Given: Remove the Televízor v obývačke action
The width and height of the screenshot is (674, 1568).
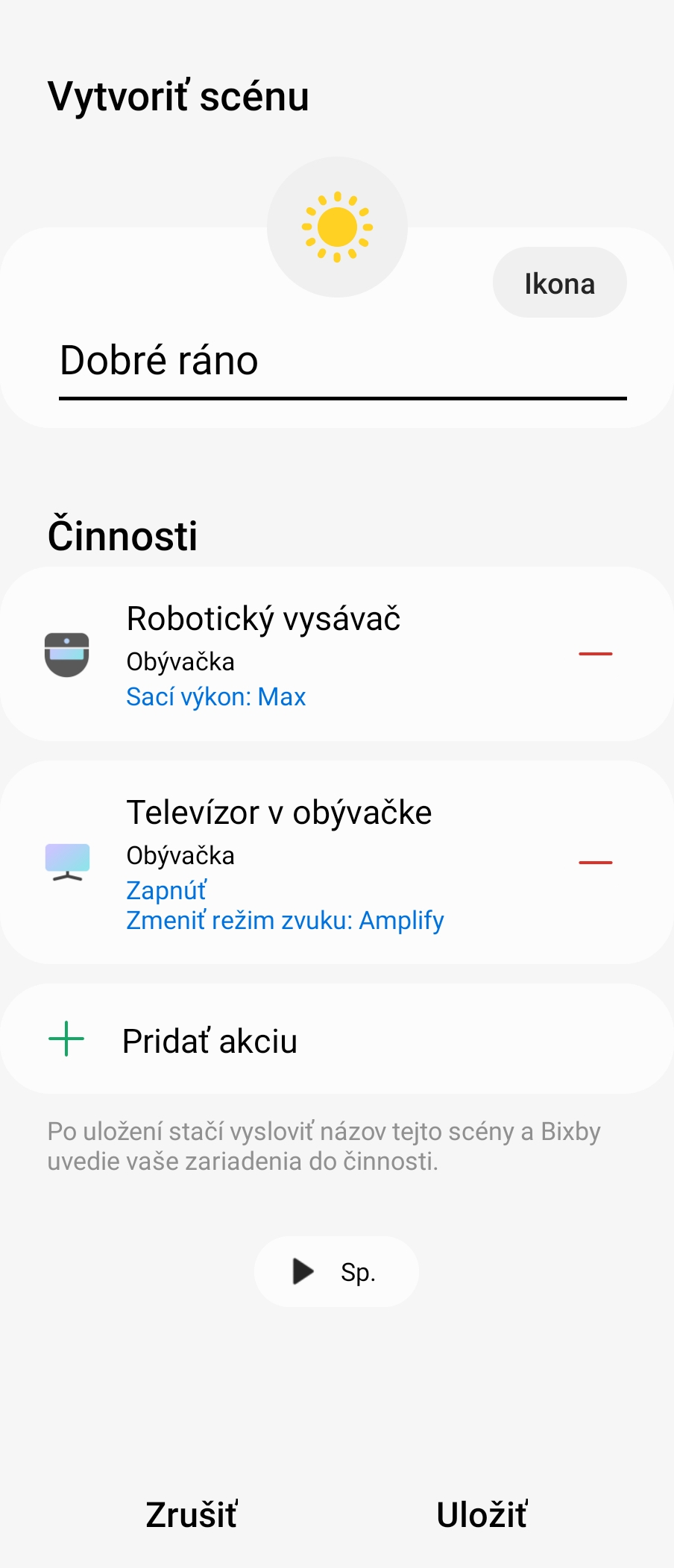Looking at the screenshot, I should click(x=595, y=863).
